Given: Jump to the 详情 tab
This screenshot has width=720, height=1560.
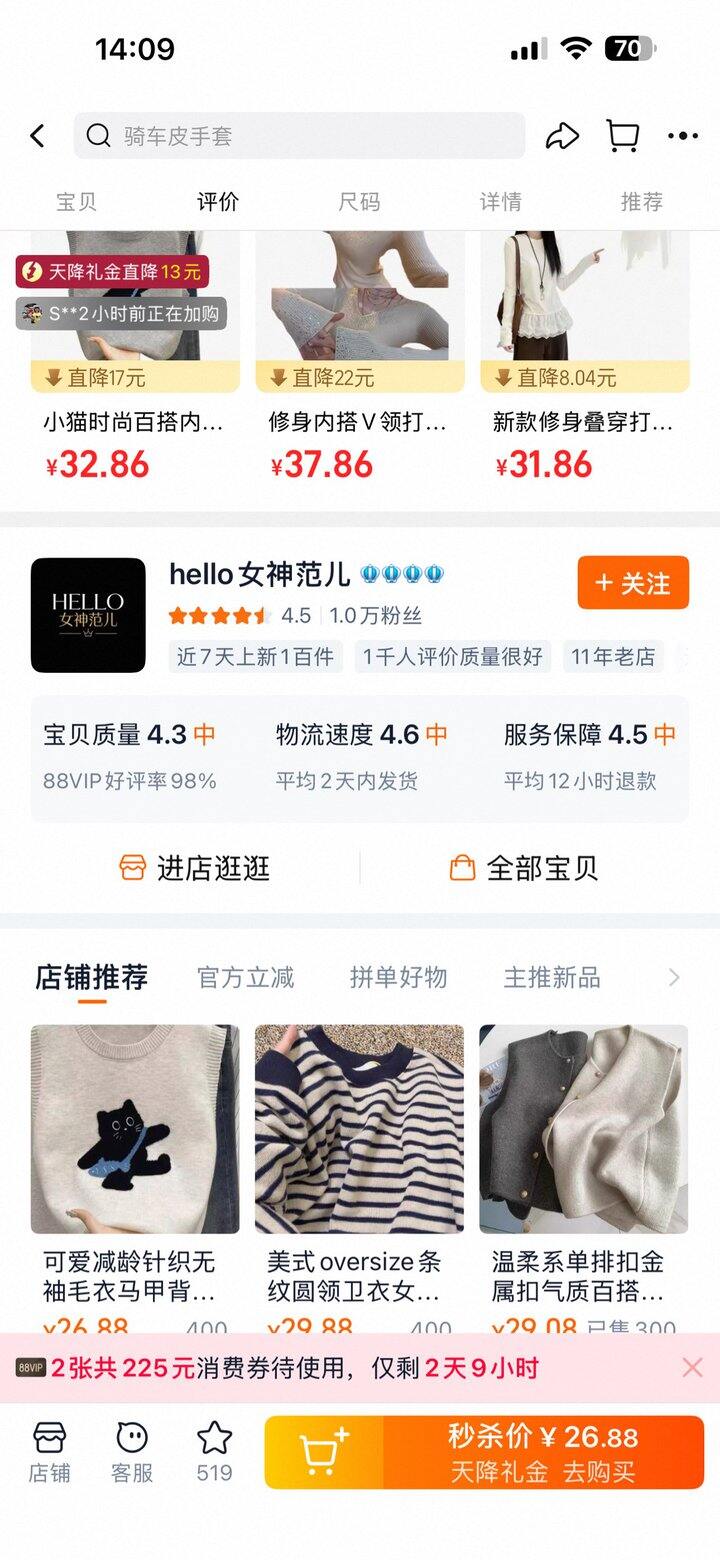Looking at the screenshot, I should click(500, 201).
